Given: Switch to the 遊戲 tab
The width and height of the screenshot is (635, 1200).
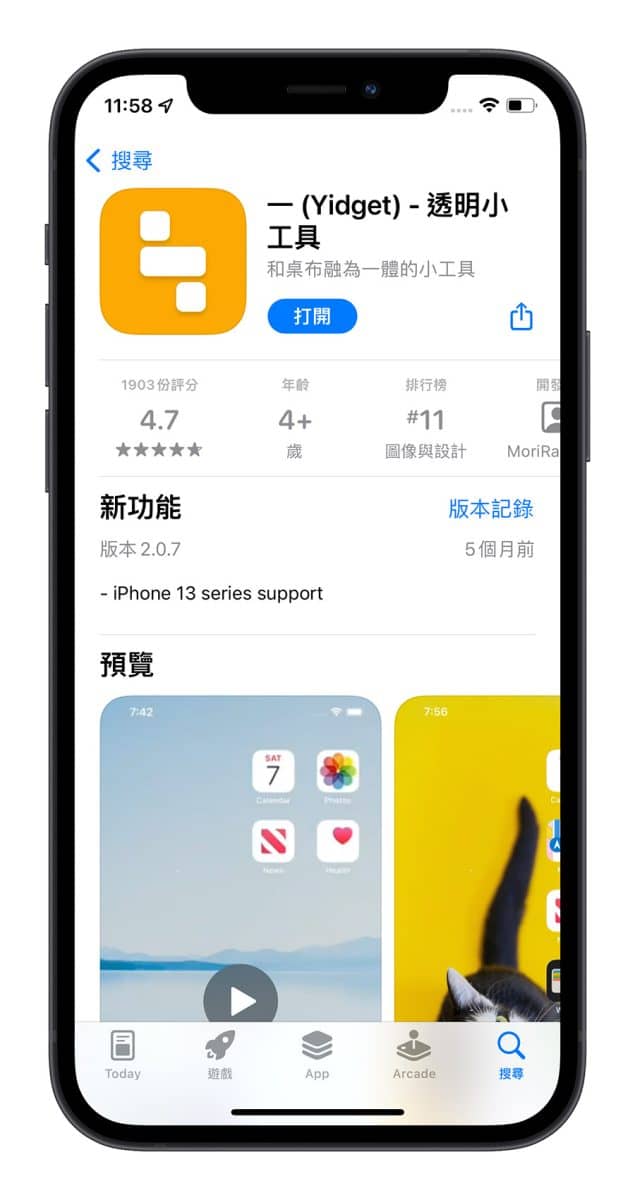Looking at the screenshot, I should [219, 1055].
